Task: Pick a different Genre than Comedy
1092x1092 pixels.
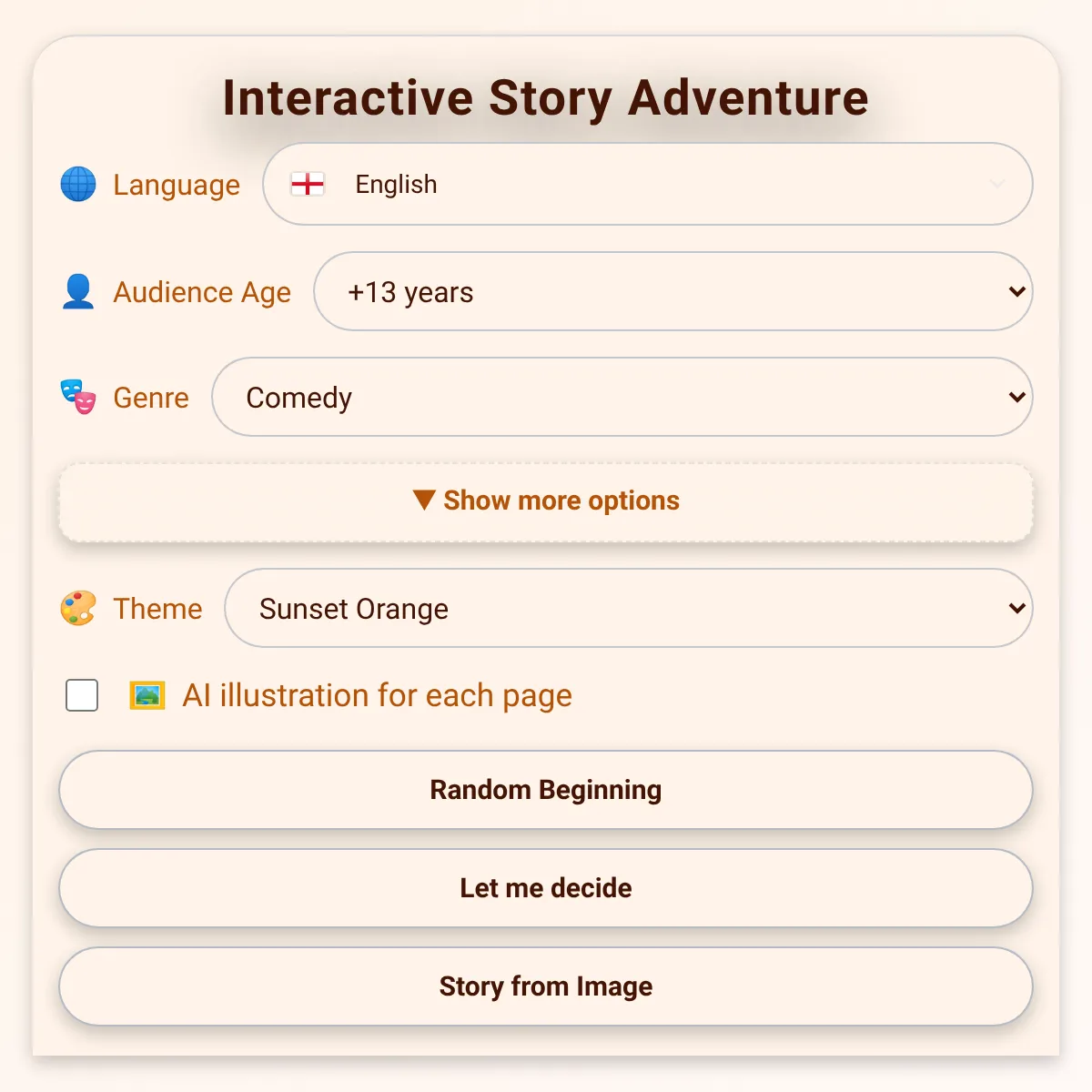Action: (x=622, y=398)
